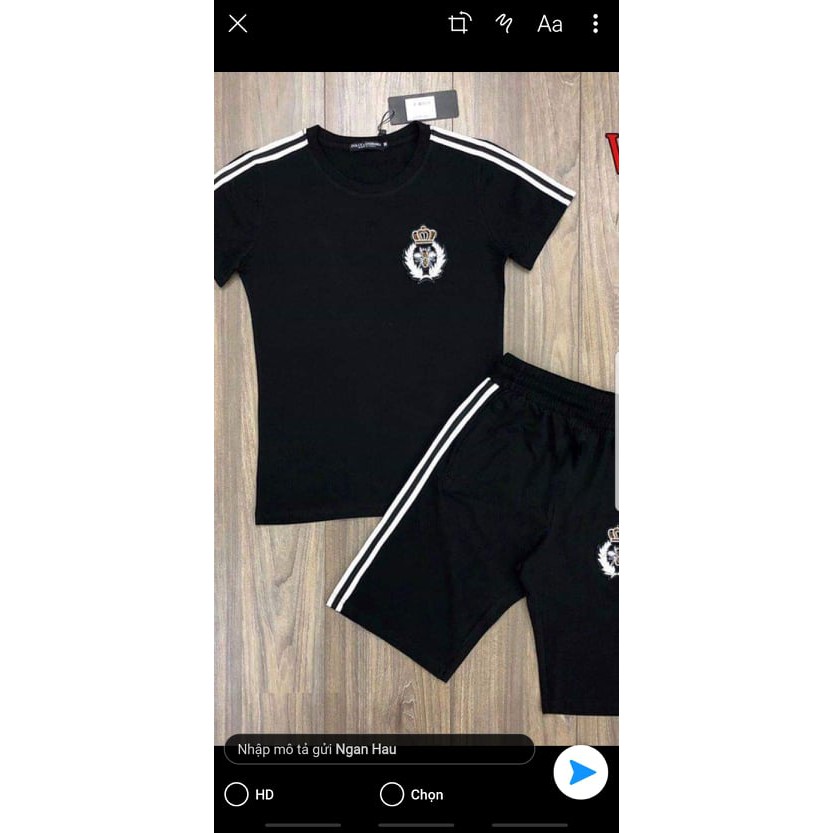The width and height of the screenshot is (833, 833).
Task: Enable the HD quality option
Action: (x=237, y=795)
